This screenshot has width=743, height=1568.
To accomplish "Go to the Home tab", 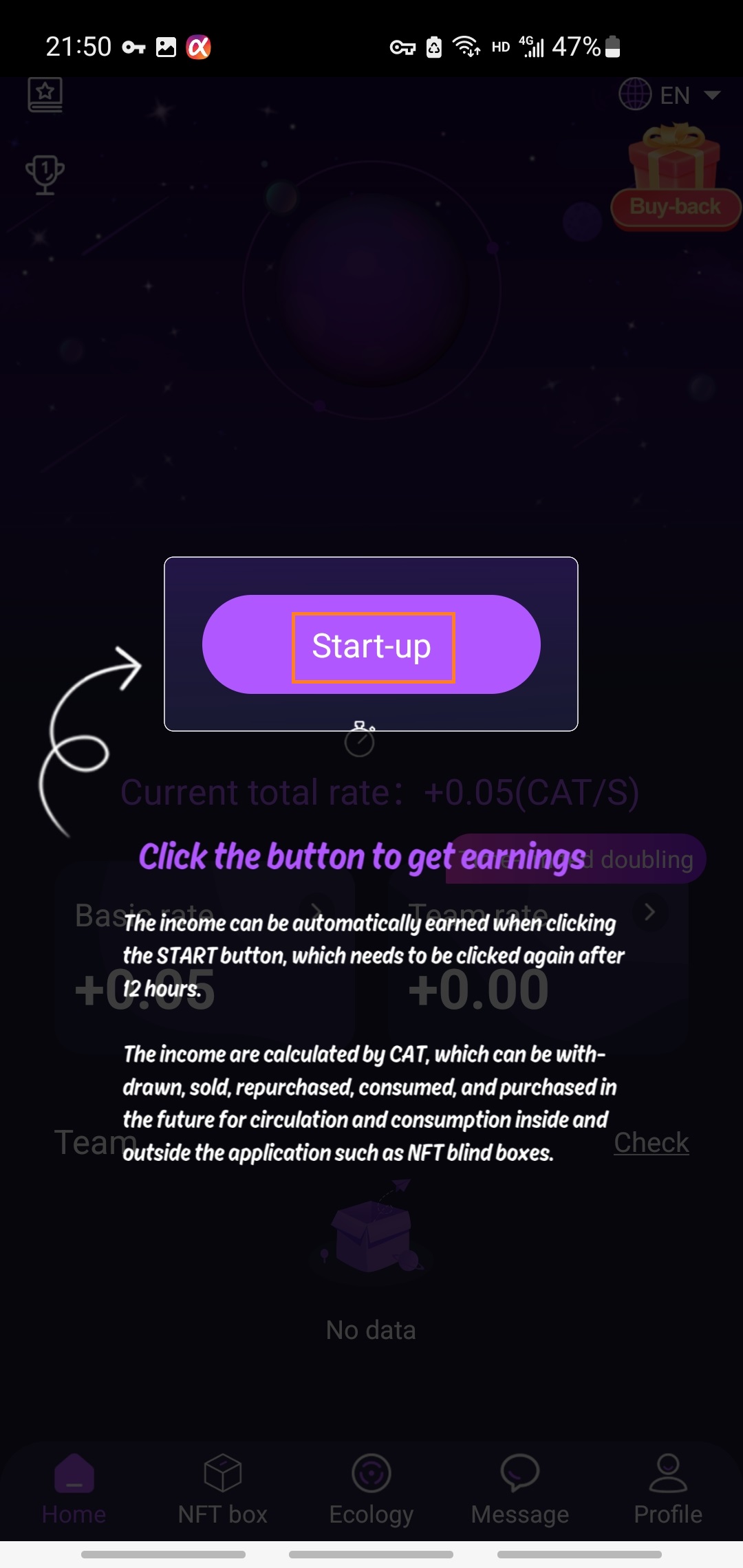I will (74, 1489).
